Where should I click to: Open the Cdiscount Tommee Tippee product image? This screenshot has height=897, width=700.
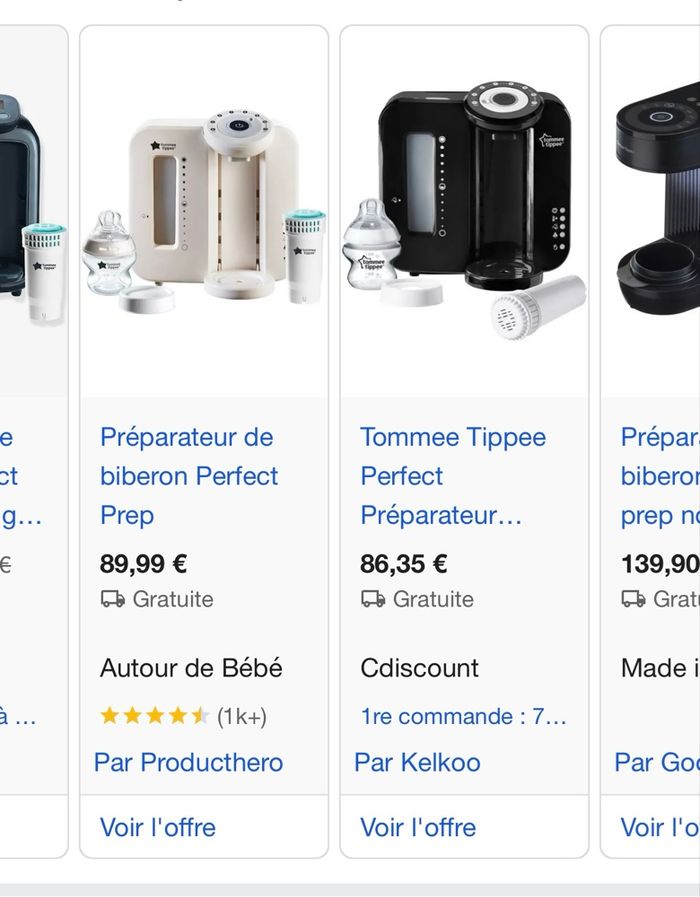click(x=464, y=210)
